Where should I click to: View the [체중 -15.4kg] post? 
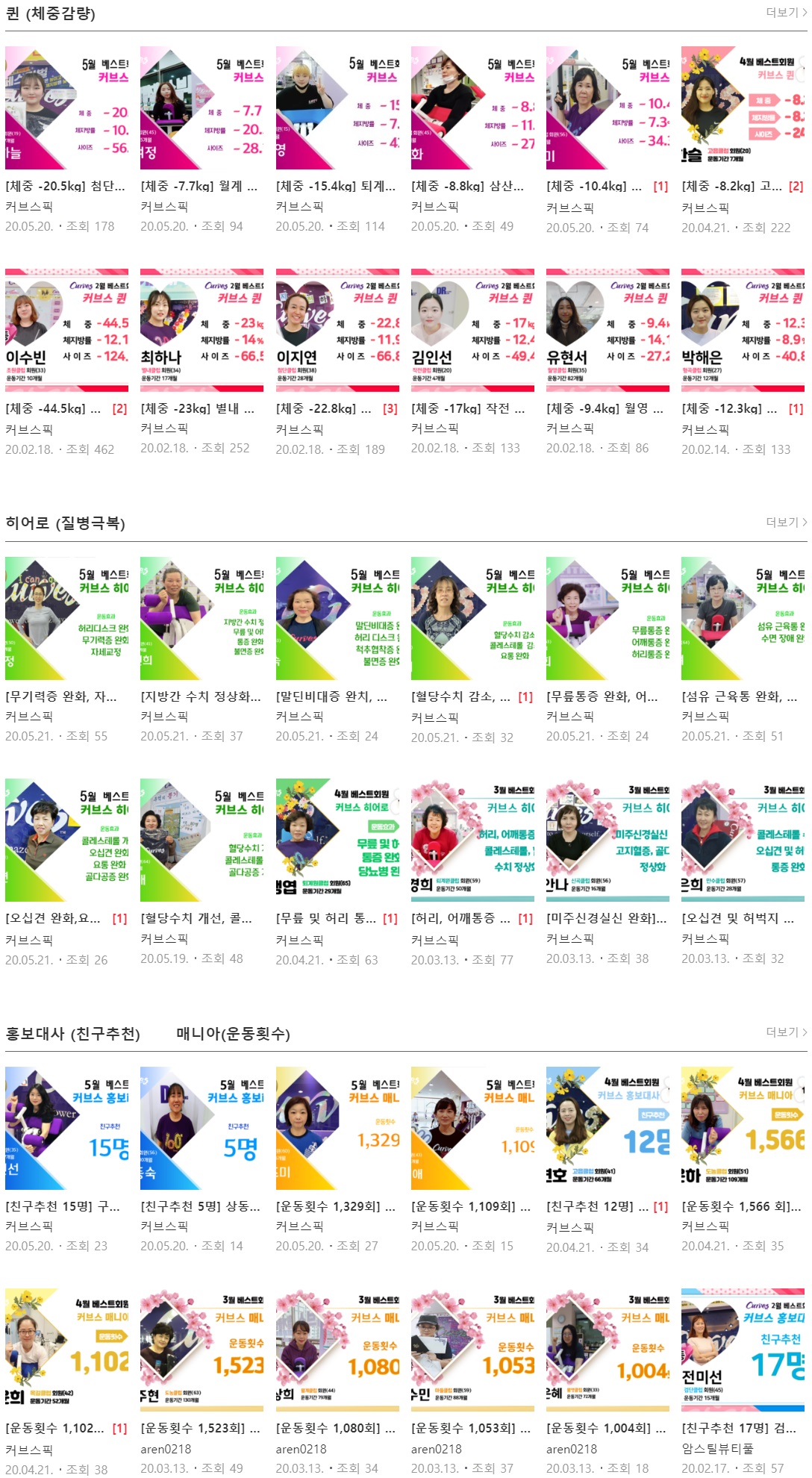click(335, 187)
